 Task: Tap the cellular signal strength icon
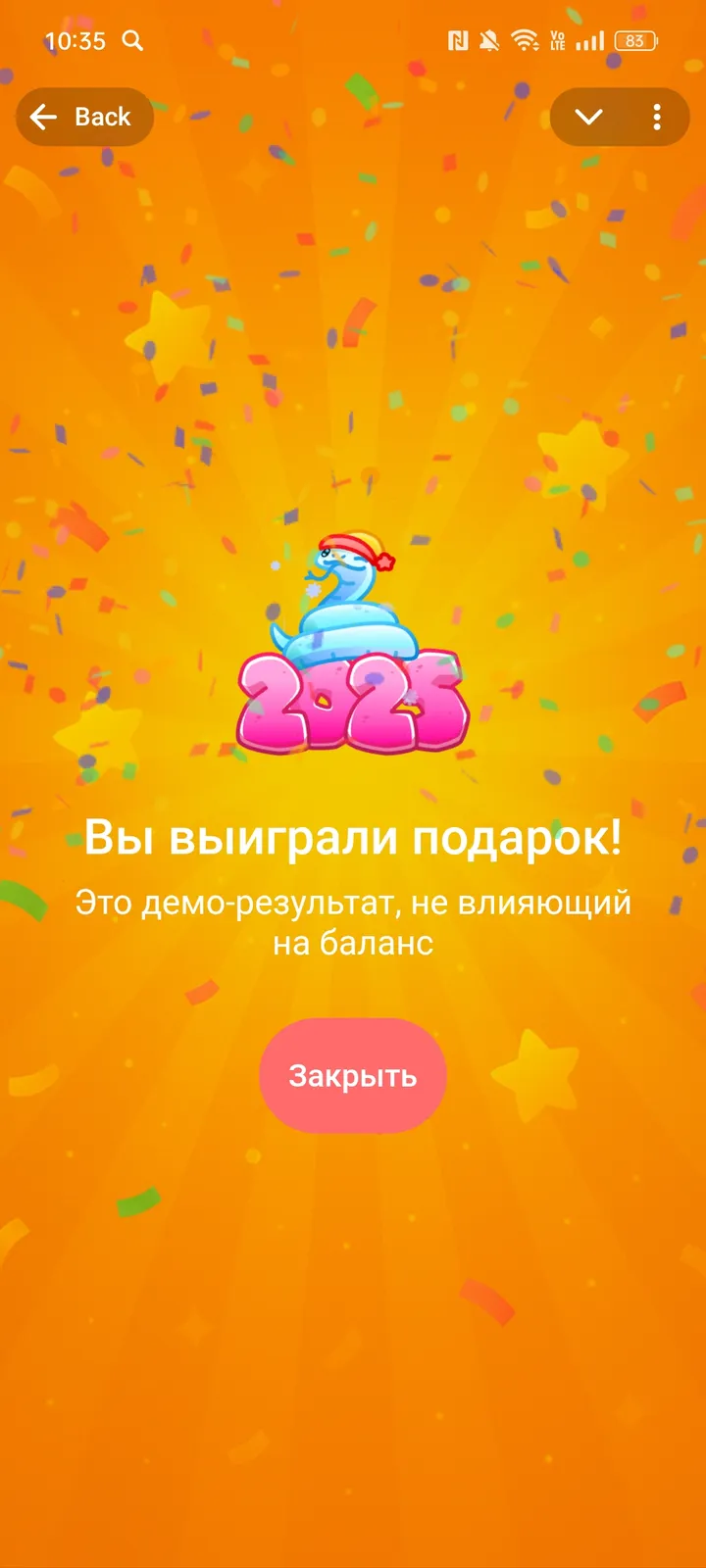588,39
